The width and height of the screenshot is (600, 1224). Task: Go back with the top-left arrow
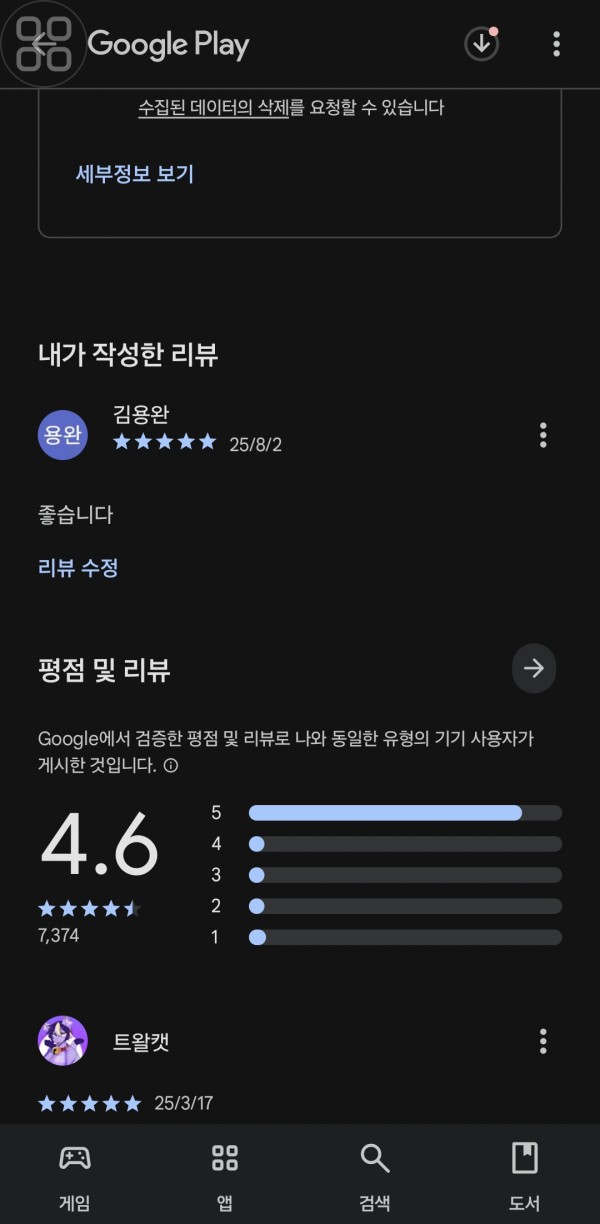[43, 44]
